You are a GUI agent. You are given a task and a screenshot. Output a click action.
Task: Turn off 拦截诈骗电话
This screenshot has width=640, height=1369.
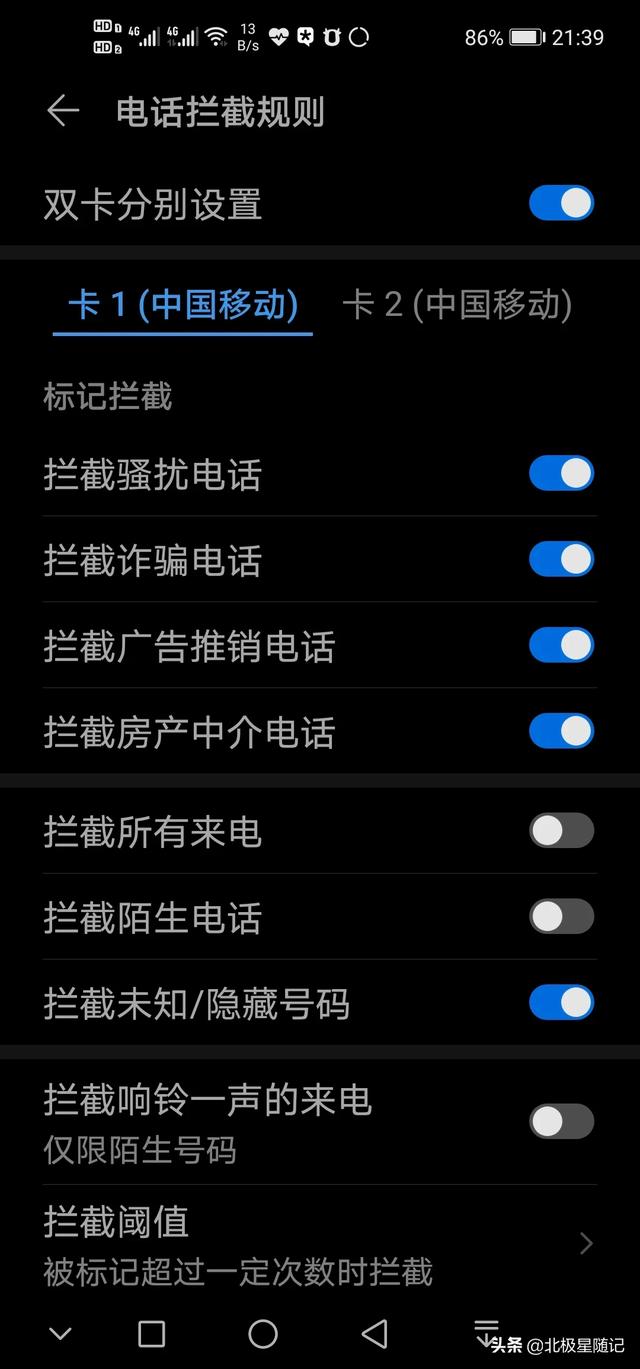561,559
